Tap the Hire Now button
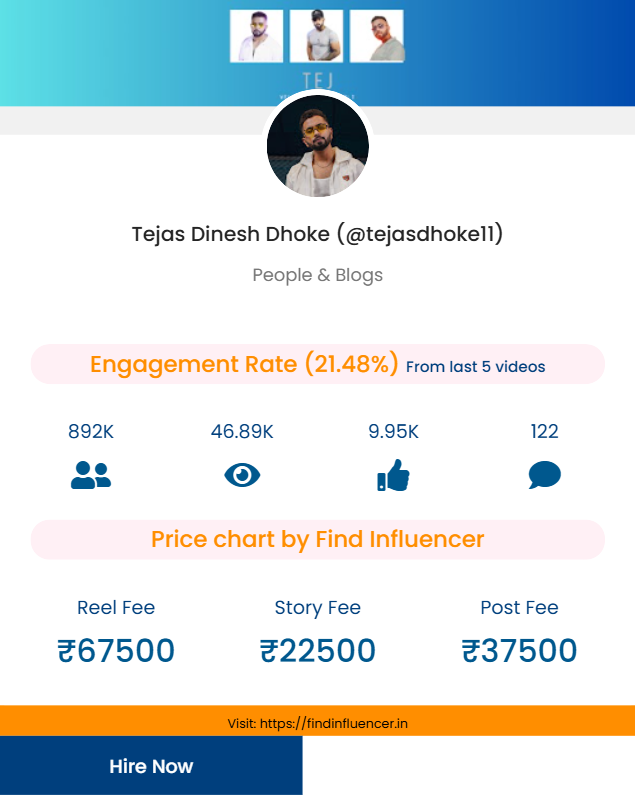Viewport: 635px width, 795px height. point(151,766)
